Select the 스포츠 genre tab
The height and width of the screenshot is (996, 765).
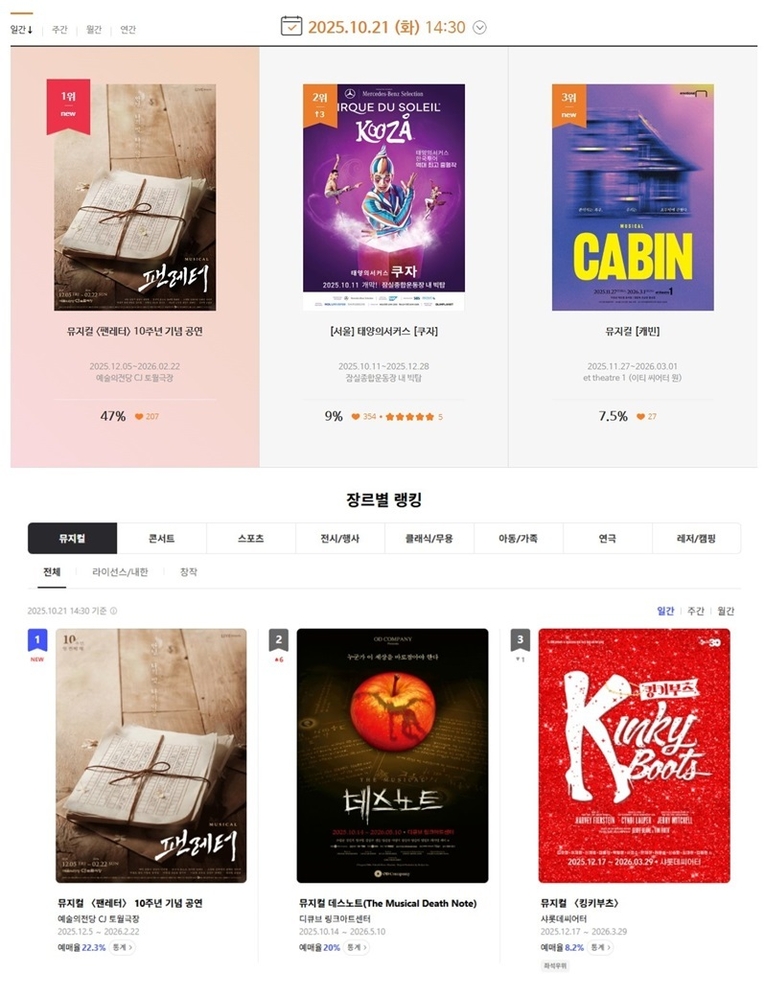pos(250,538)
